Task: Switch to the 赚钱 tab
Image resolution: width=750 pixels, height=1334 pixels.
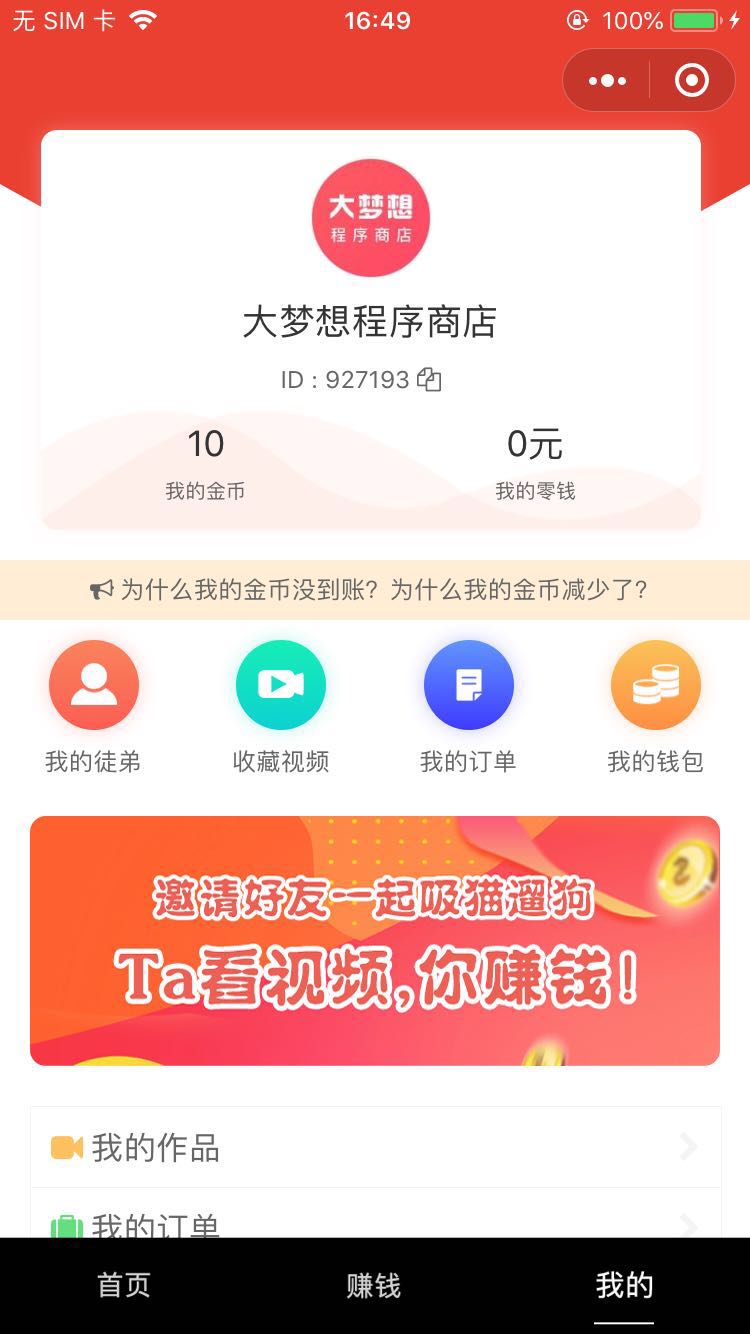Action: coord(374,1285)
